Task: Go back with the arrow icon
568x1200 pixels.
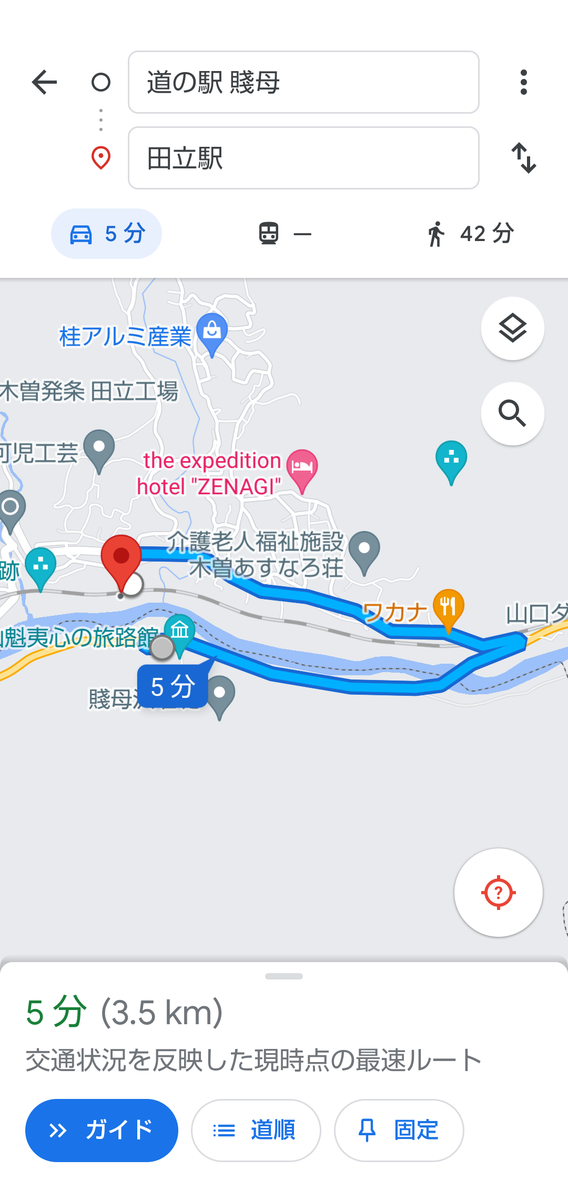Action: (x=44, y=82)
